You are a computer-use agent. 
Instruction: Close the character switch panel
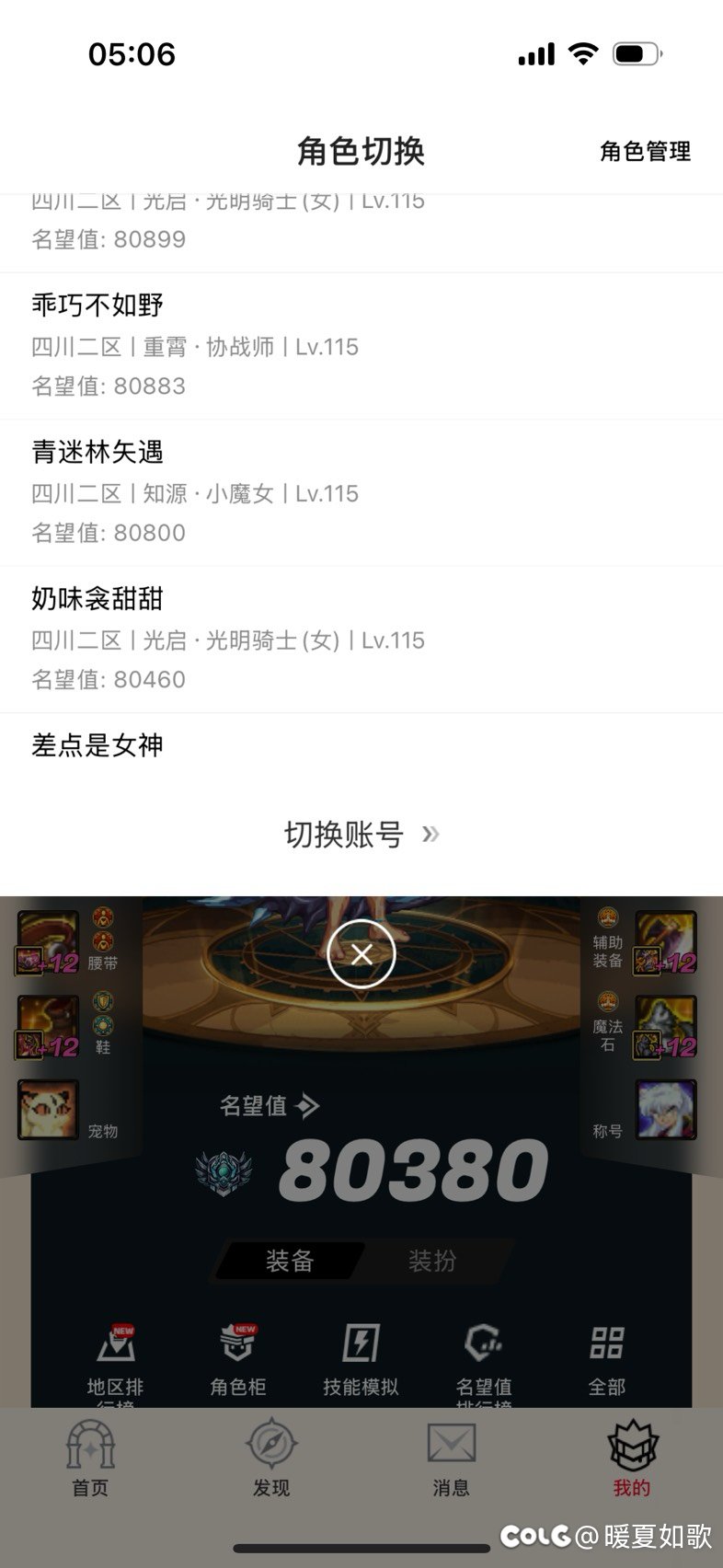pos(361,954)
